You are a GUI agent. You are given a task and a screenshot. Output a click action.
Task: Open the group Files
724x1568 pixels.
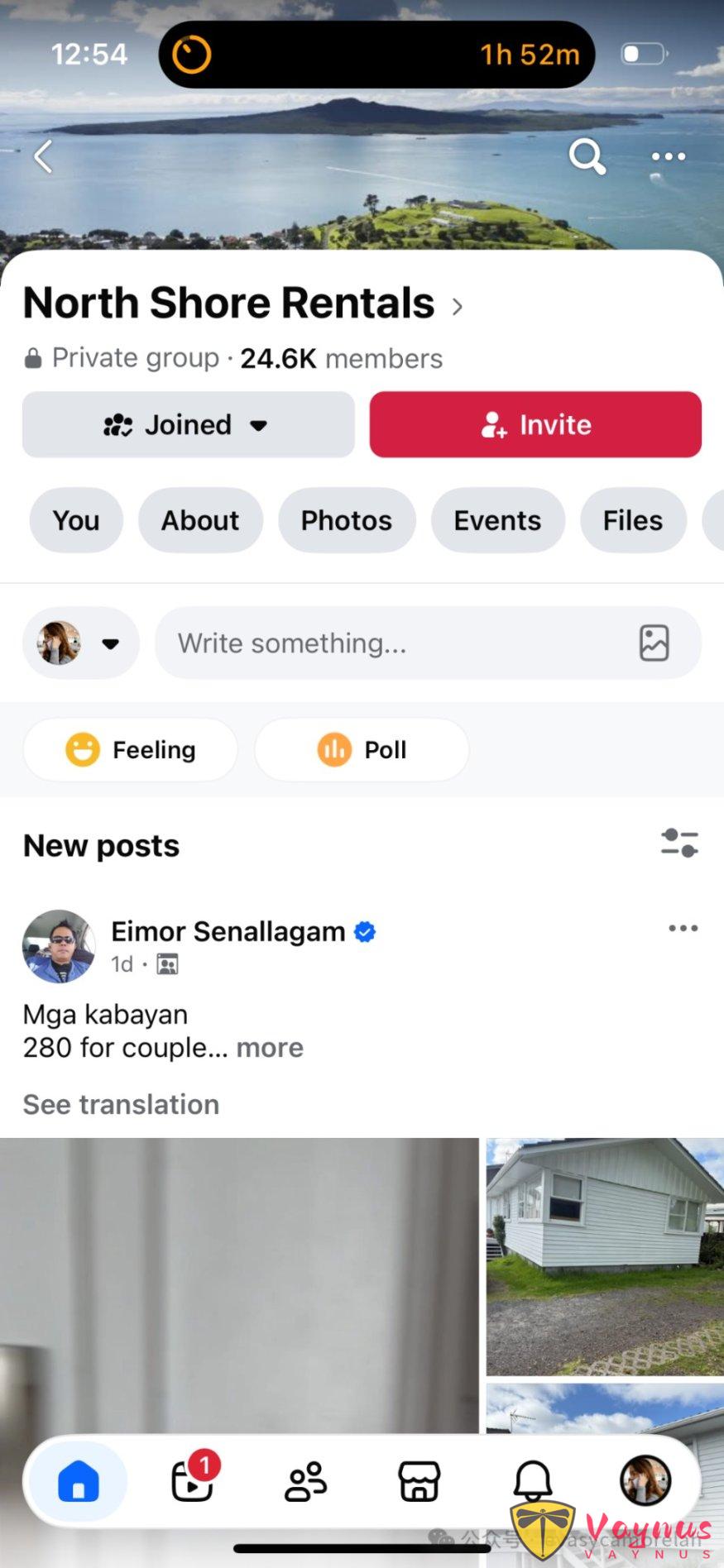(632, 520)
